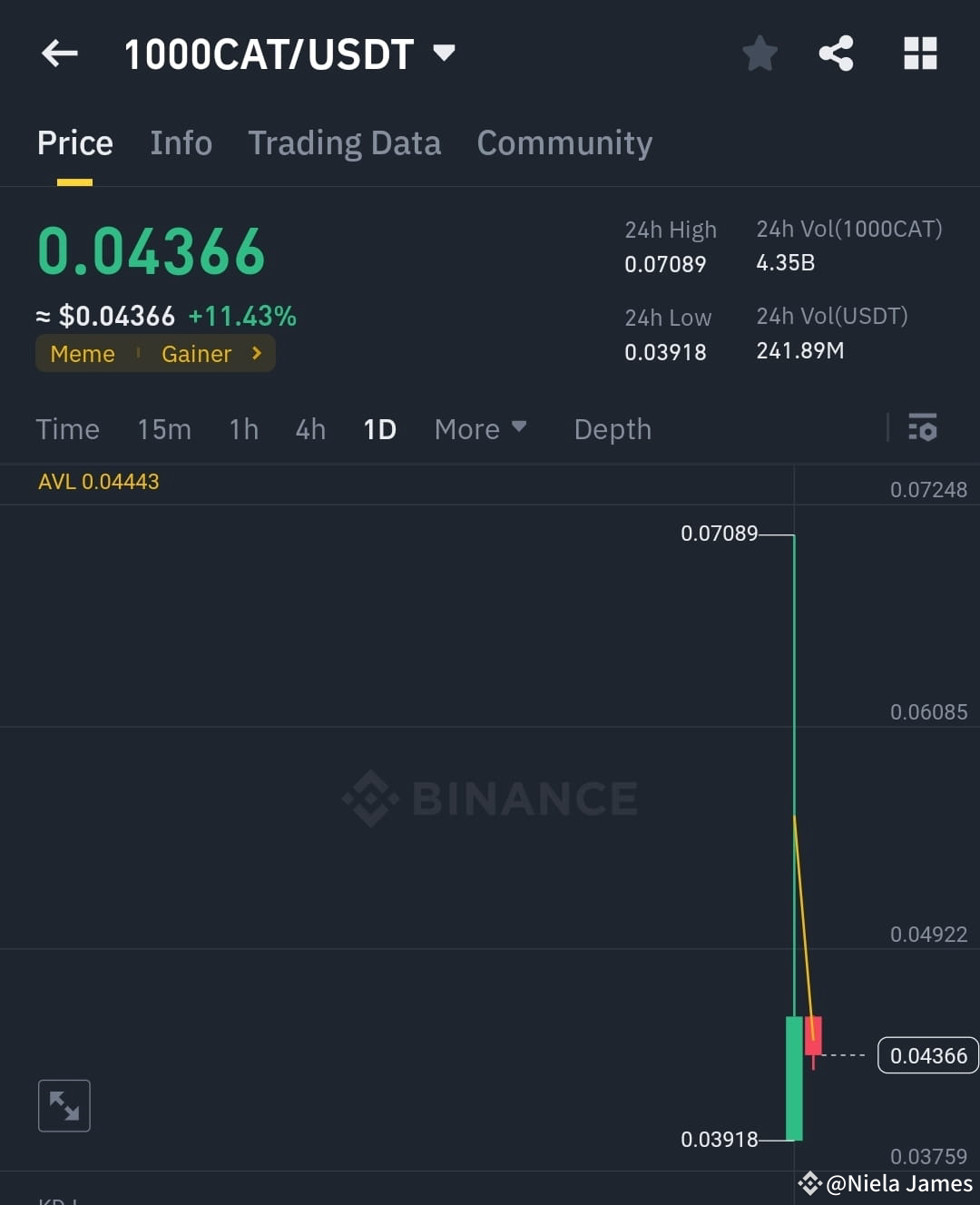Open chart indicator settings icon
980x1205 pixels.
pos(922,427)
